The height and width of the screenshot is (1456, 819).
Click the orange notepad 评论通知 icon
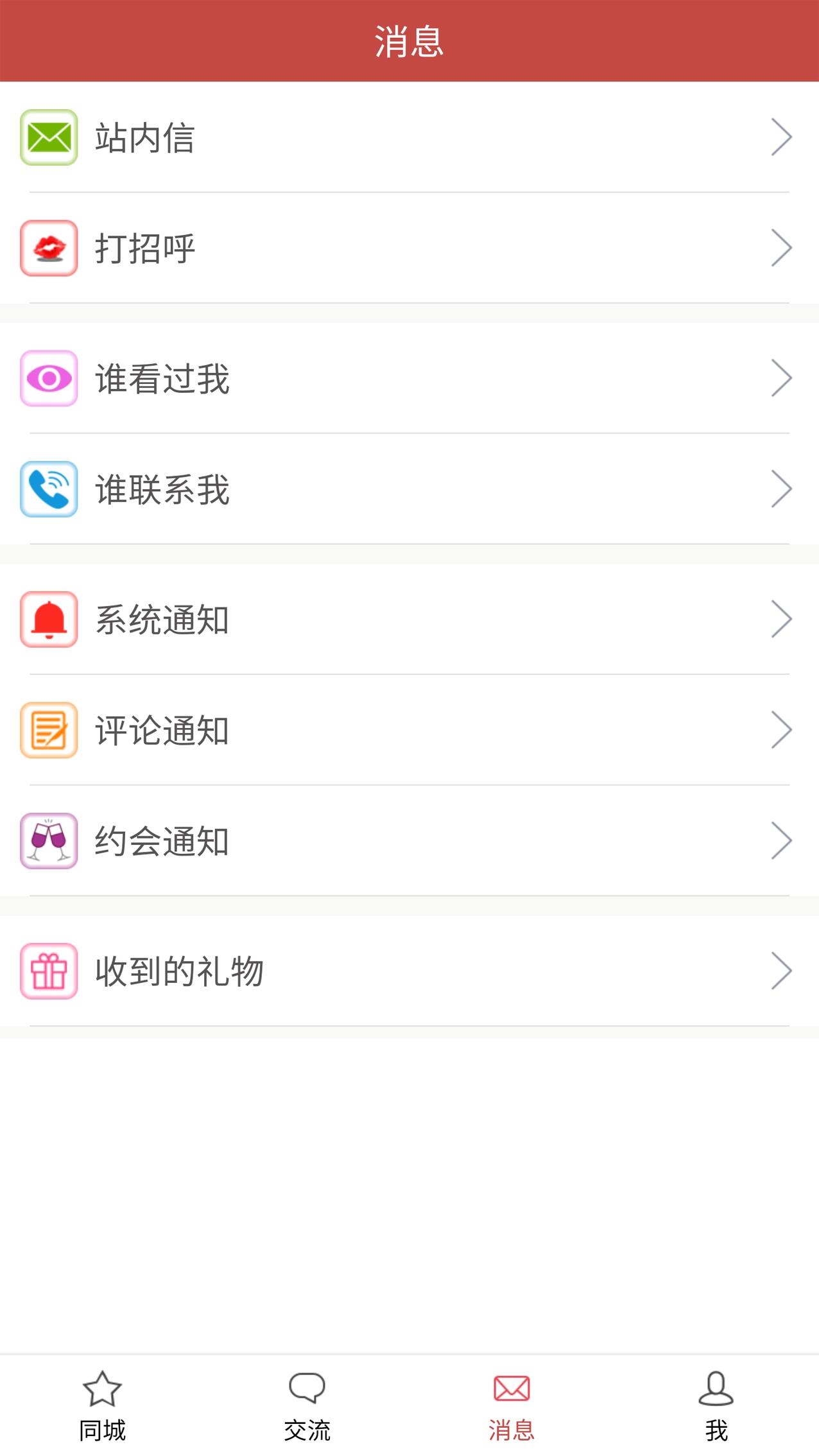click(x=48, y=729)
